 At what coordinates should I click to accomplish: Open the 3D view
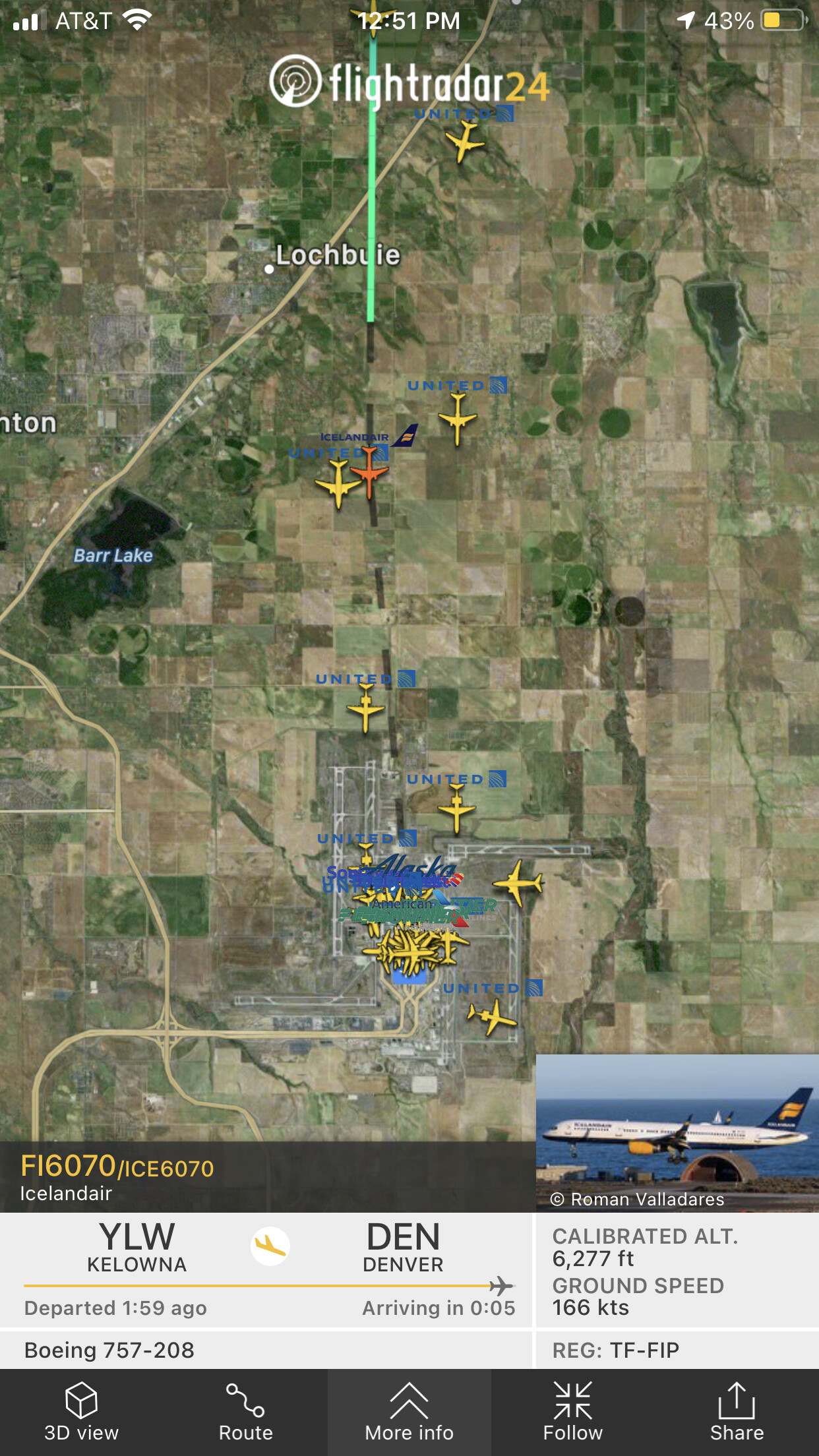click(x=81, y=1412)
